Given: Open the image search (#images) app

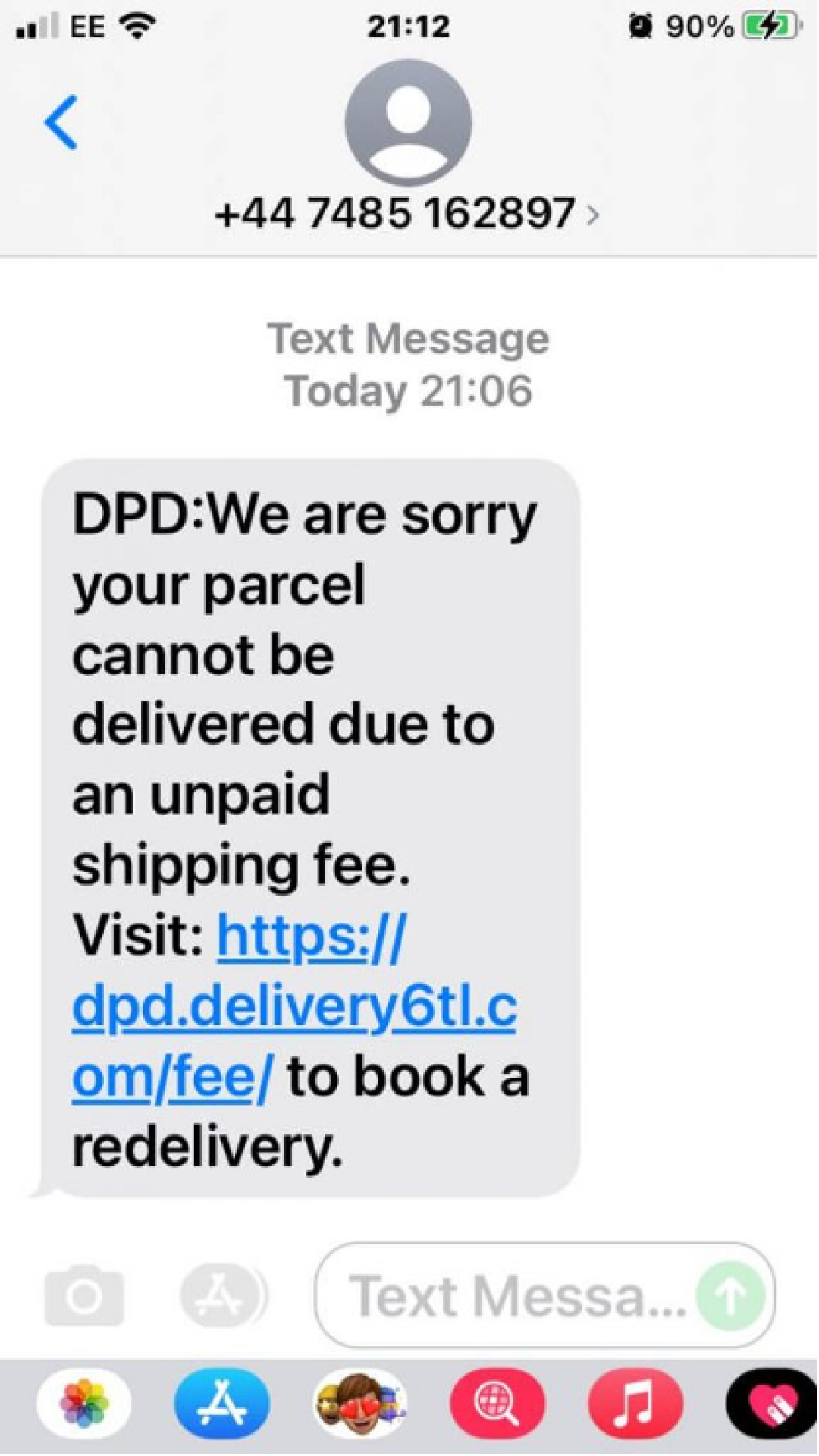Looking at the screenshot, I should coord(497,1404).
